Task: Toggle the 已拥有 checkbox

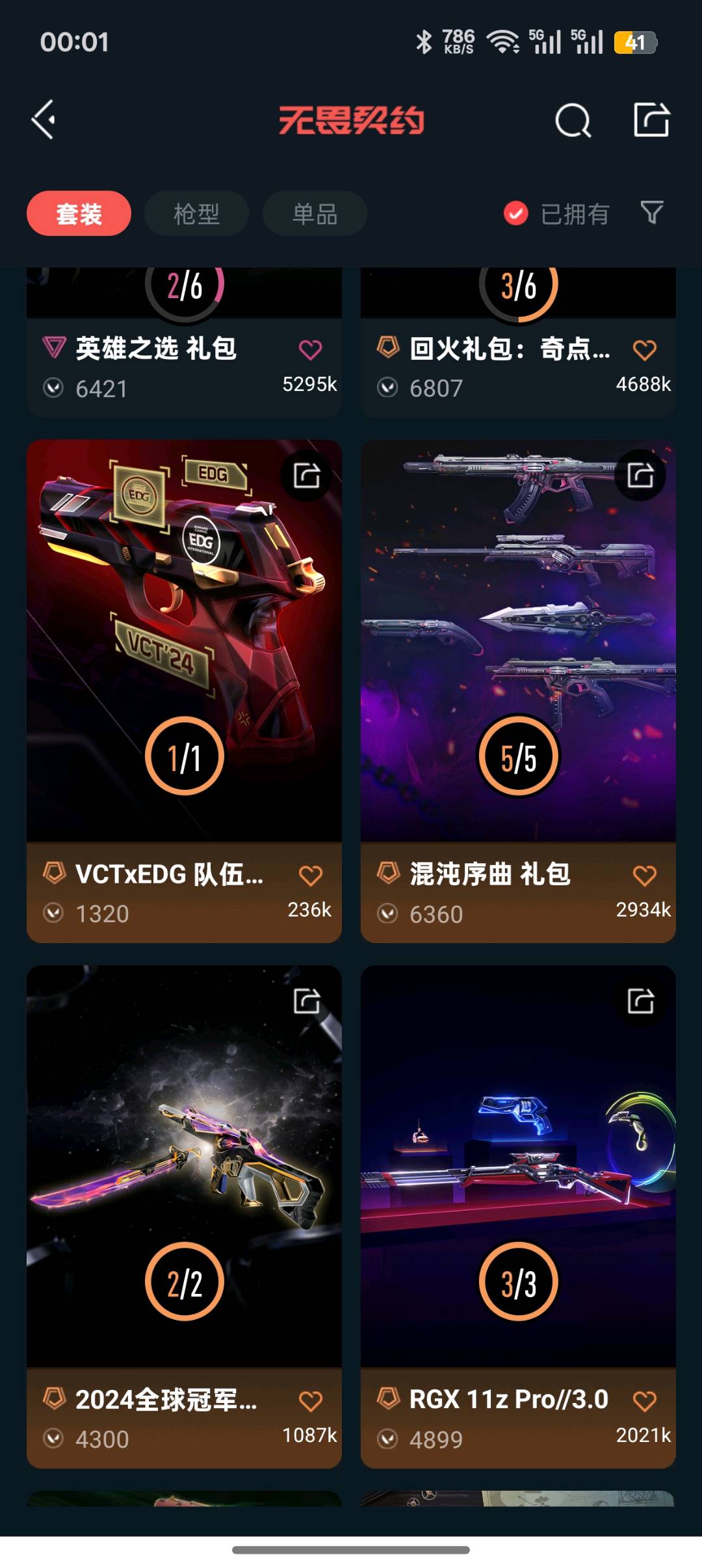Action: (x=516, y=213)
